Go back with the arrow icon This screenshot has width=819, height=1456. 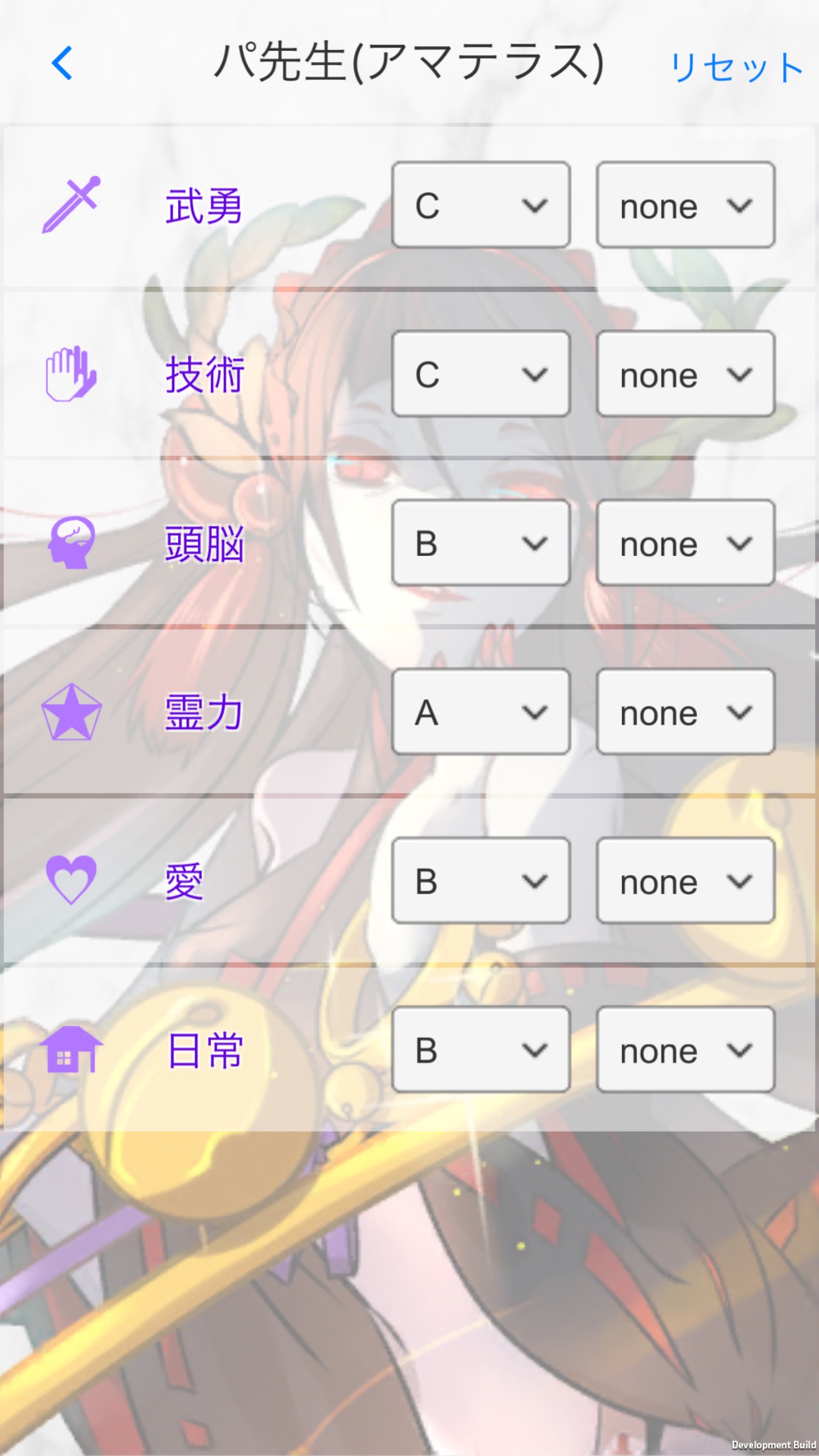pyautogui.click(x=62, y=64)
